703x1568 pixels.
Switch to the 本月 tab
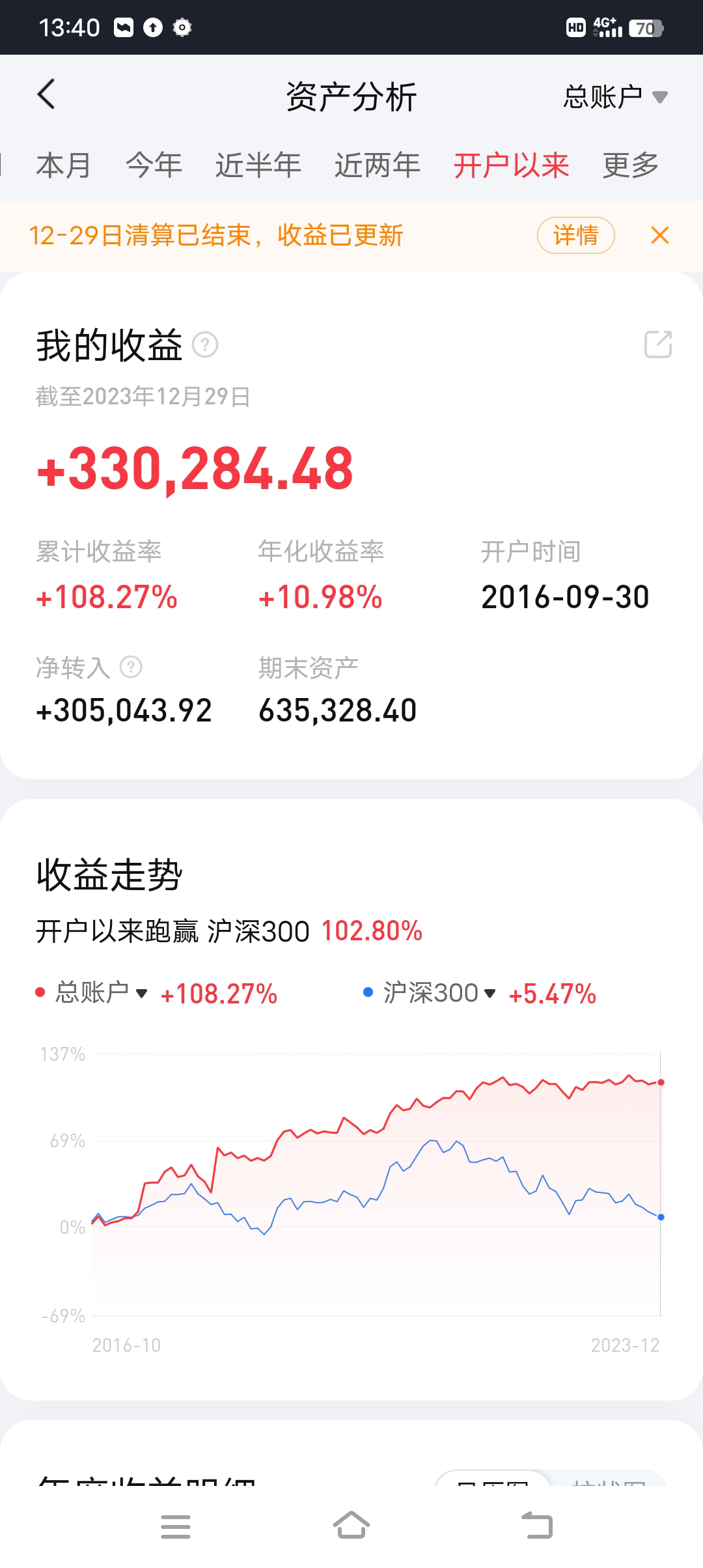[x=64, y=165]
